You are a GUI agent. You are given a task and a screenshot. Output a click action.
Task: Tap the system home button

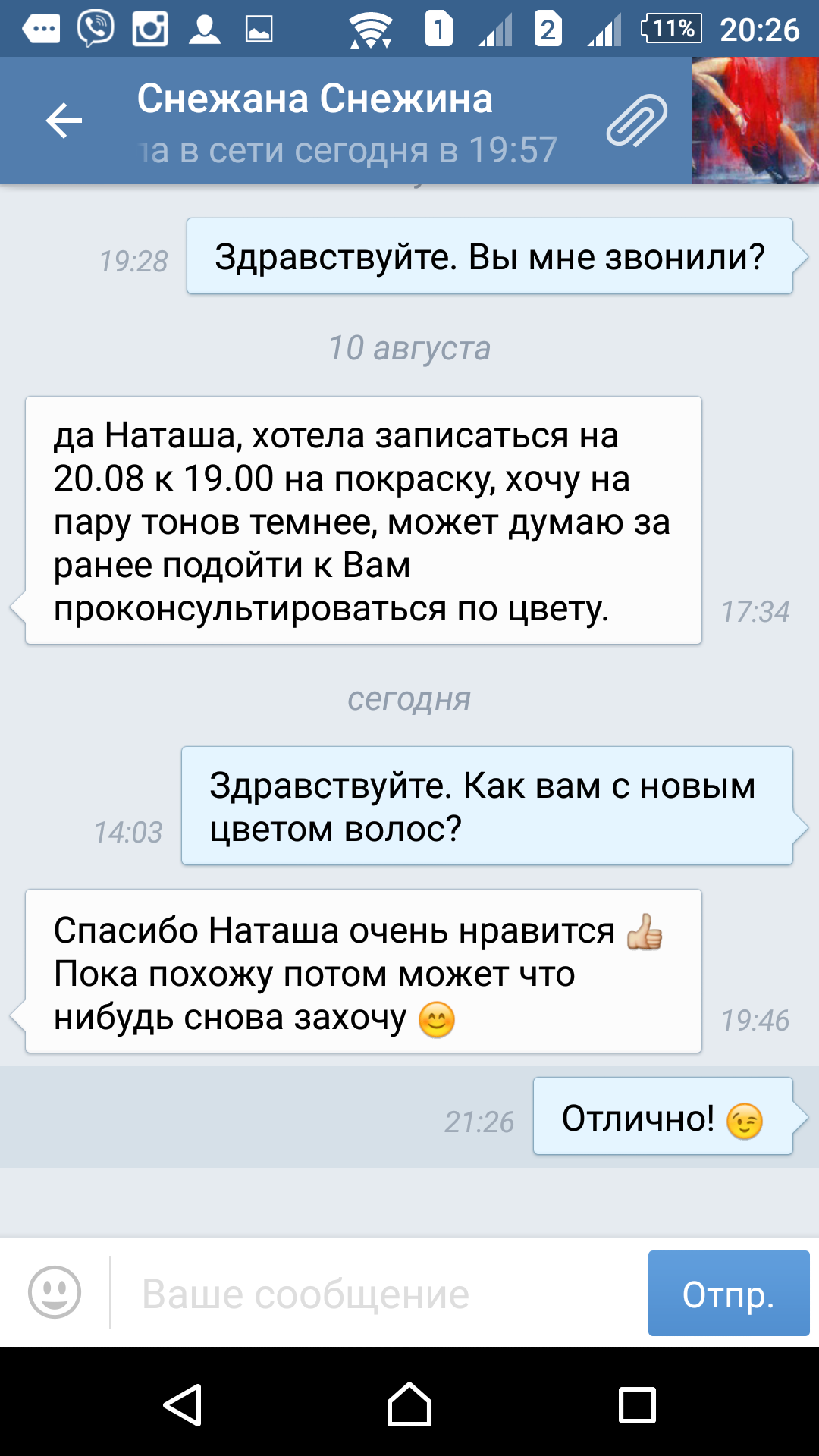[x=409, y=1405]
